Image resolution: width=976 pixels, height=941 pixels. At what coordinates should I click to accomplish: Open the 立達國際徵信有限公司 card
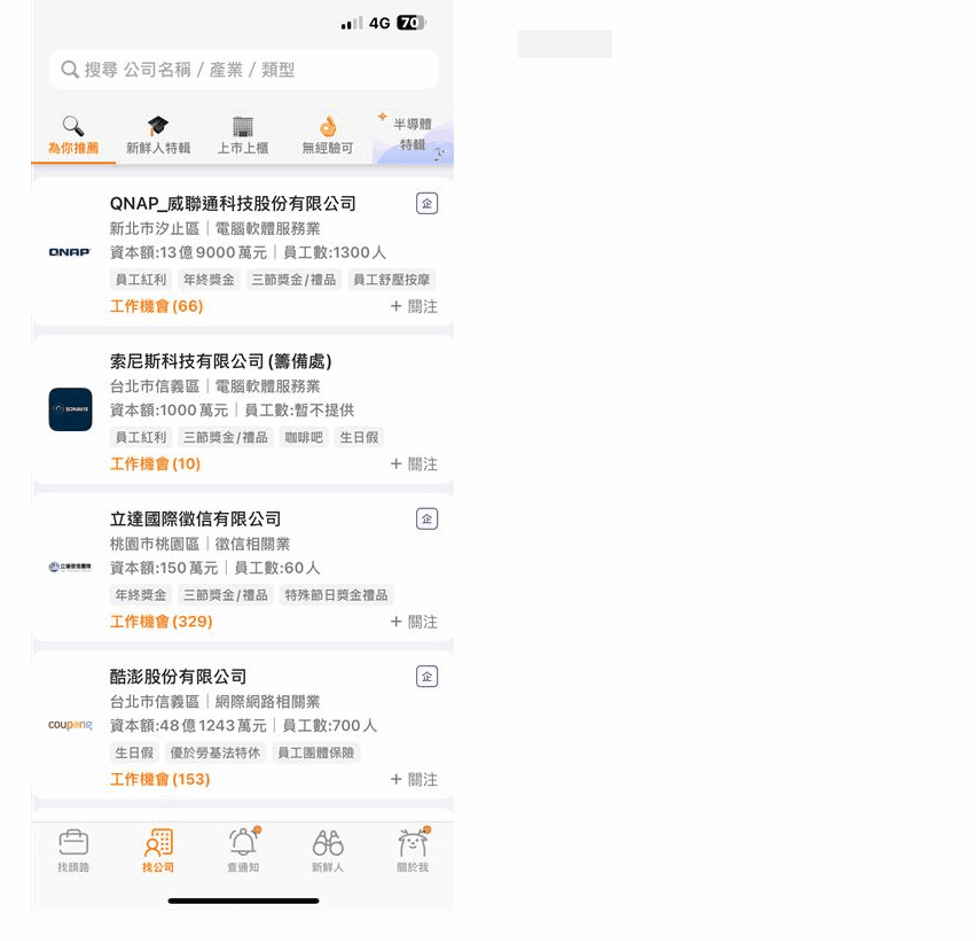(195, 519)
